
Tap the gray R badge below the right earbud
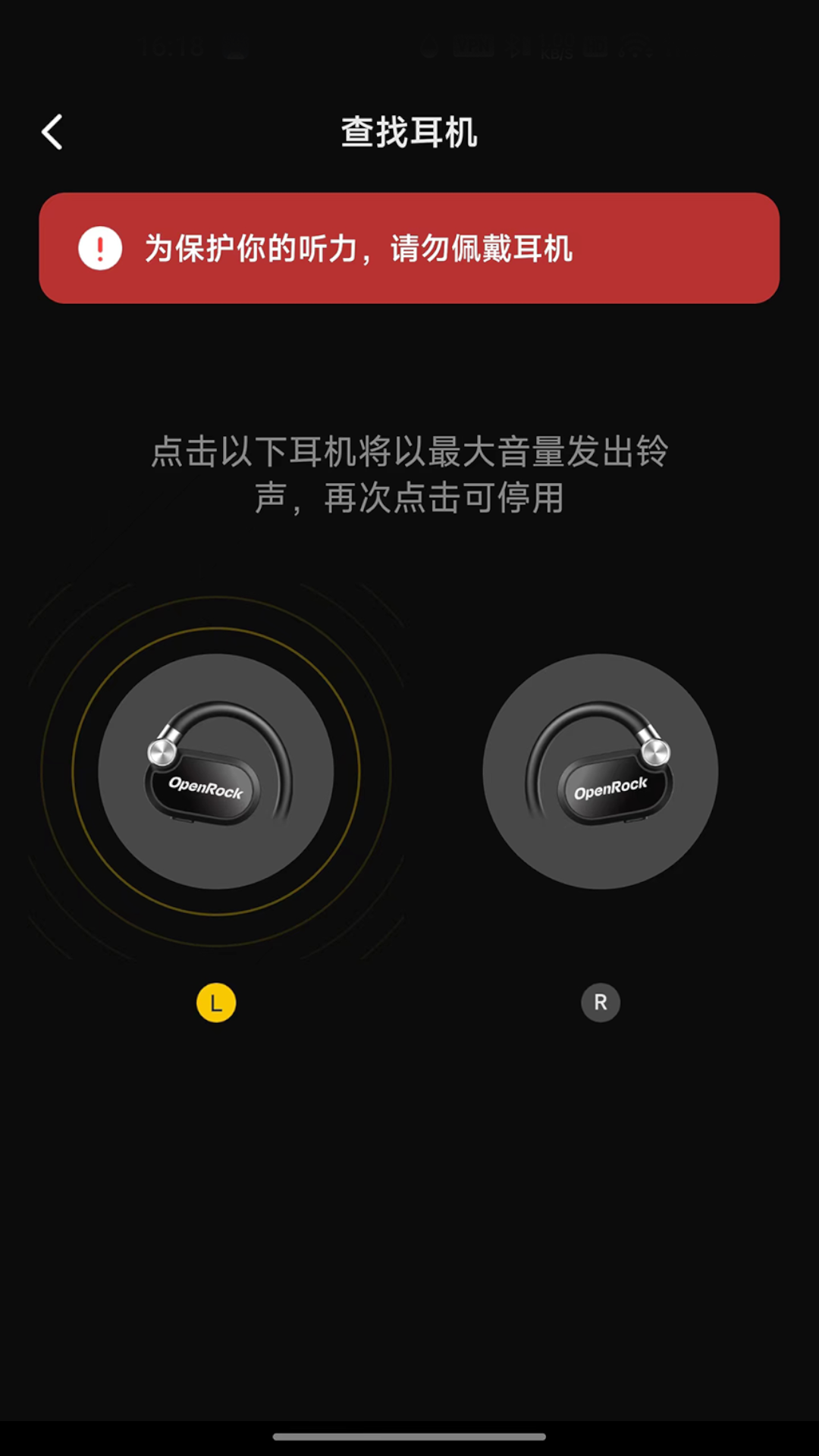(601, 1002)
